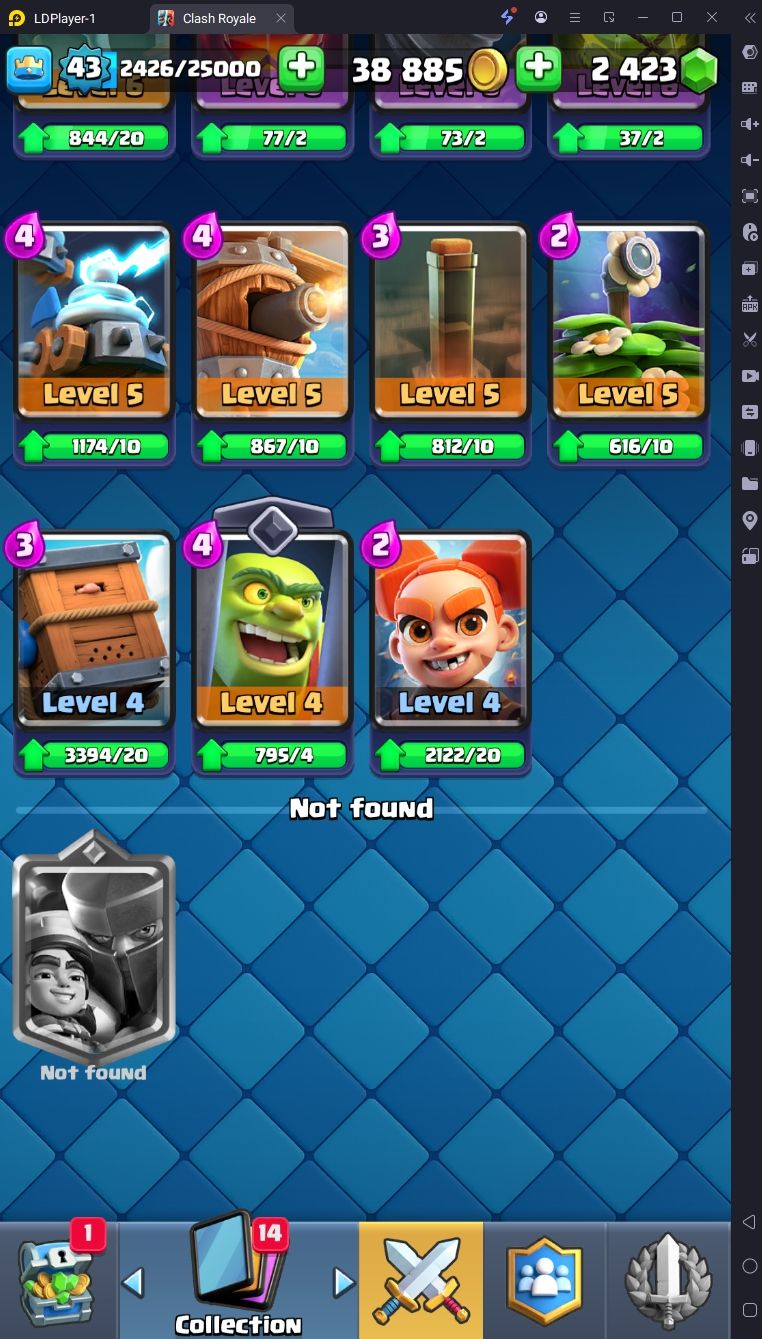Open the Clan social tab
This screenshot has height=1339, width=762.
(544, 1280)
